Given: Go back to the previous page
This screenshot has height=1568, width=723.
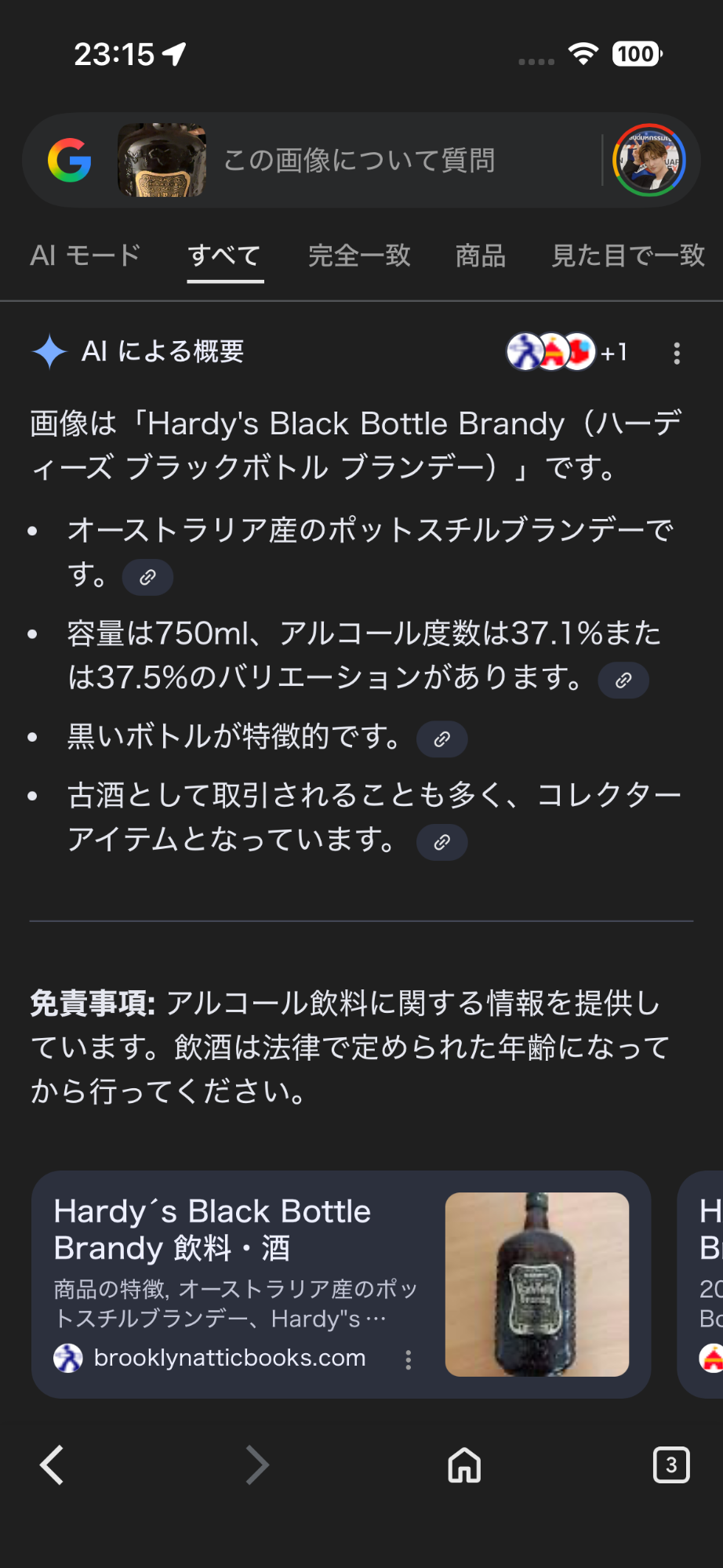Looking at the screenshot, I should click(53, 1465).
